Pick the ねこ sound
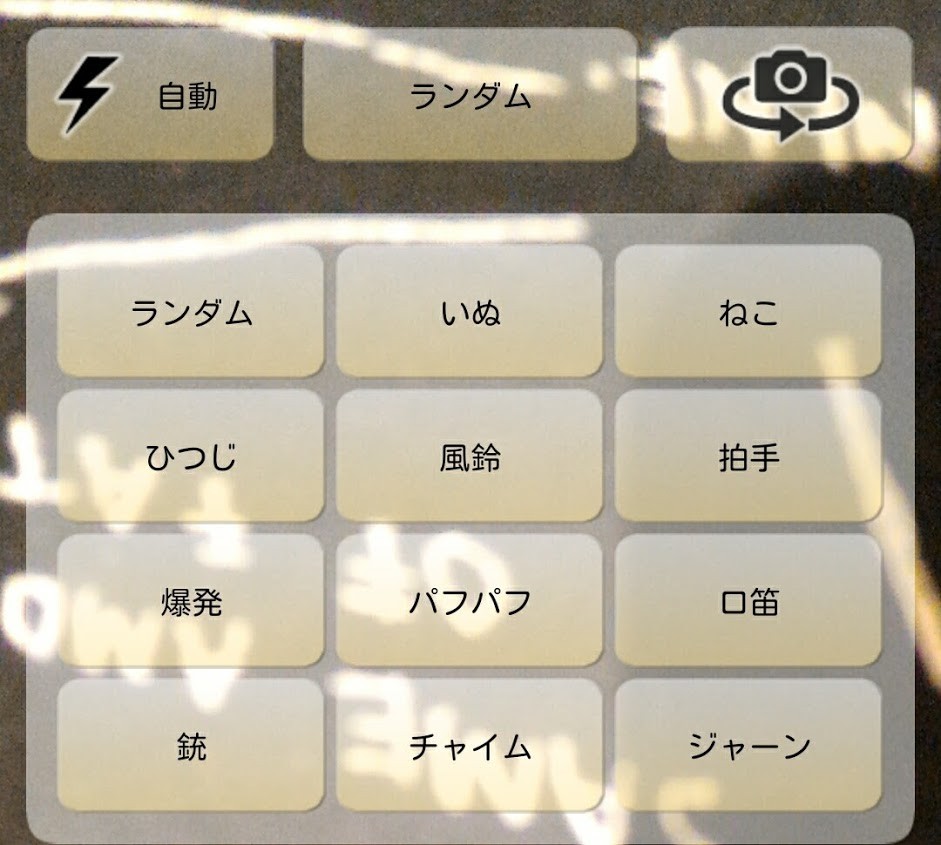Image resolution: width=941 pixels, height=845 pixels. (x=748, y=311)
